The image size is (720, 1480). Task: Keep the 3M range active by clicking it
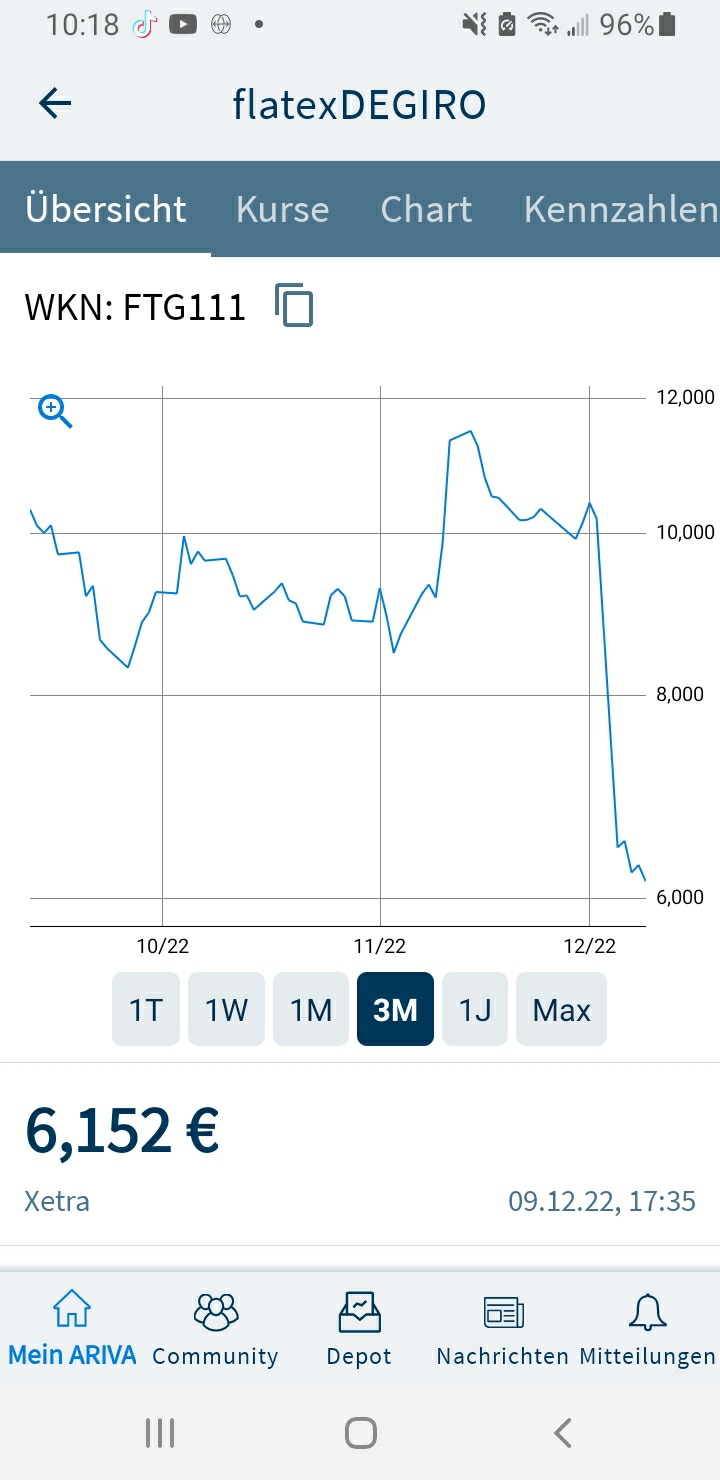(x=395, y=1009)
